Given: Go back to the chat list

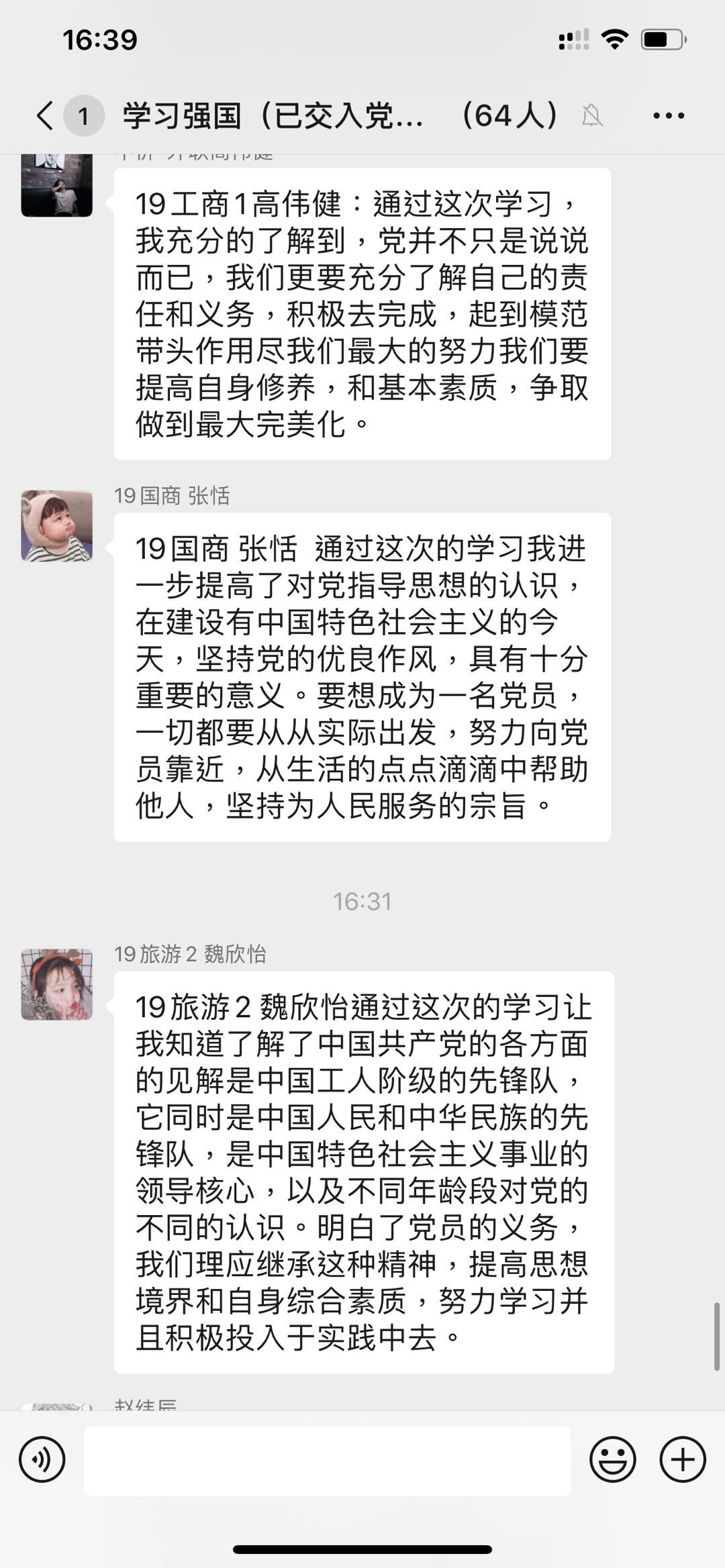Looking at the screenshot, I should tap(46, 115).
